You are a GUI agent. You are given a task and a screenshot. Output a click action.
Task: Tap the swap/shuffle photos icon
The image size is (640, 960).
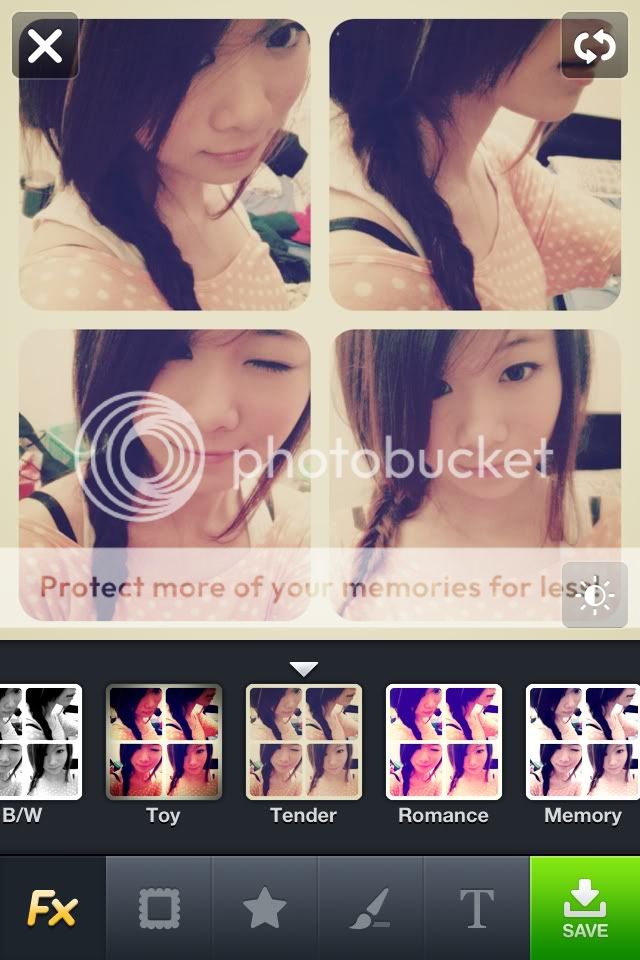[594, 46]
